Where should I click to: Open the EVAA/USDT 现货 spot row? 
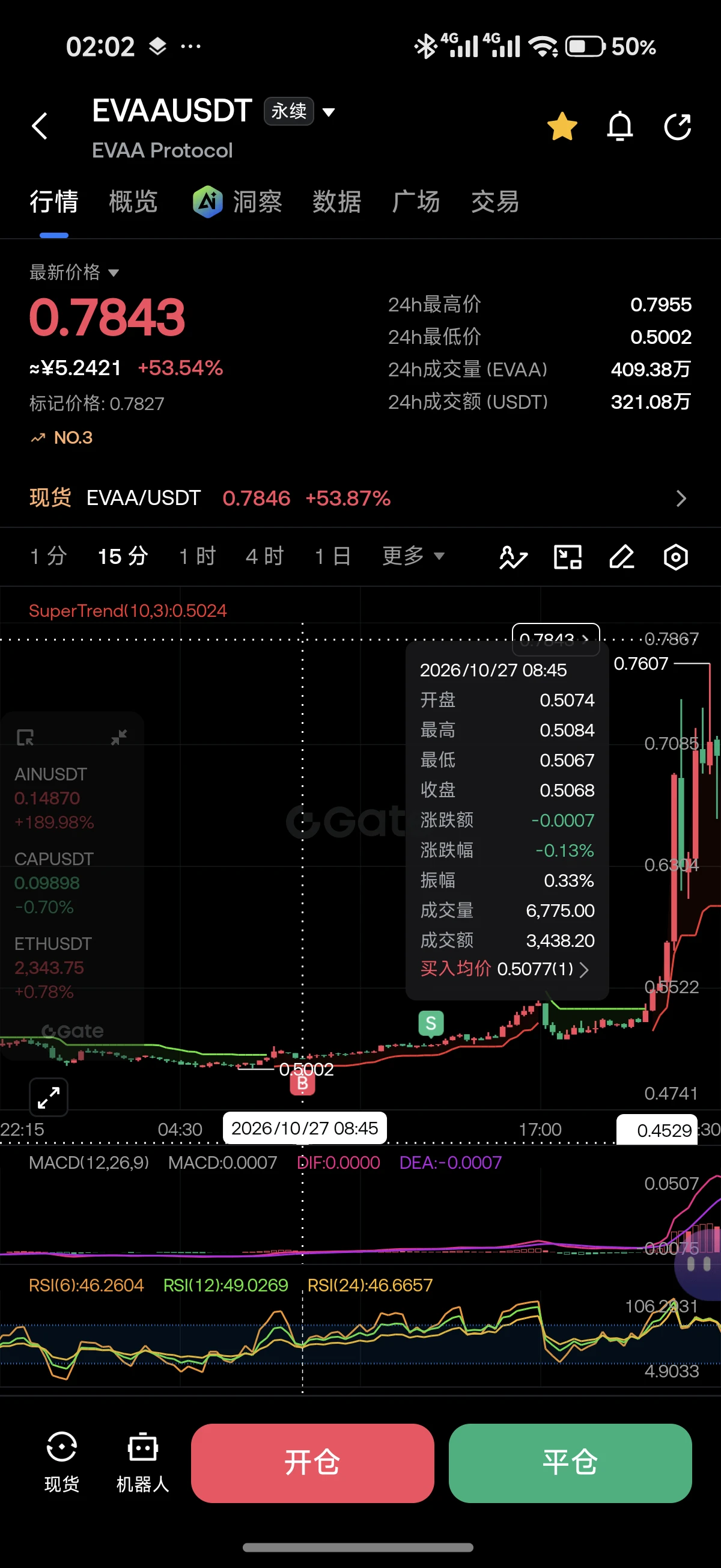coord(360,498)
